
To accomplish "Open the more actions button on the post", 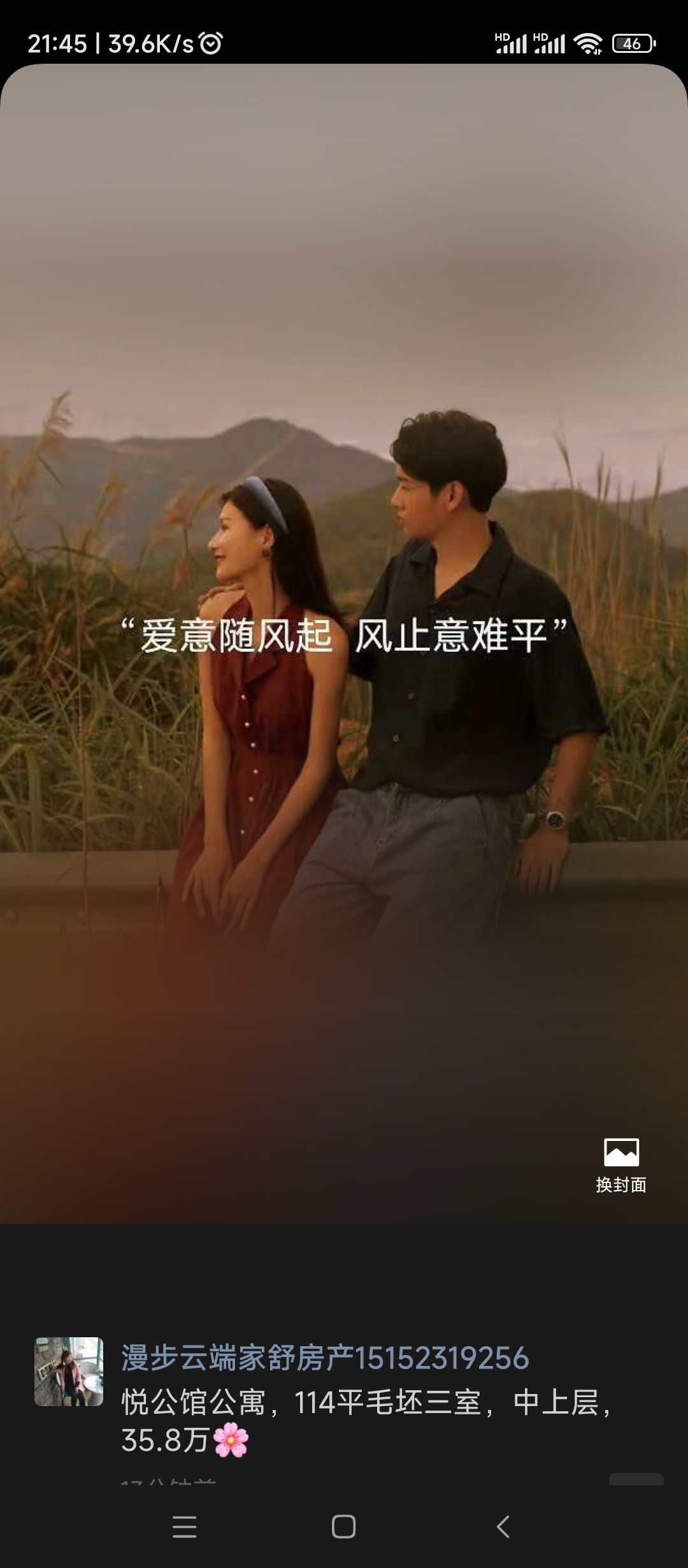I will pyautogui.click(x=636, y=1479).
